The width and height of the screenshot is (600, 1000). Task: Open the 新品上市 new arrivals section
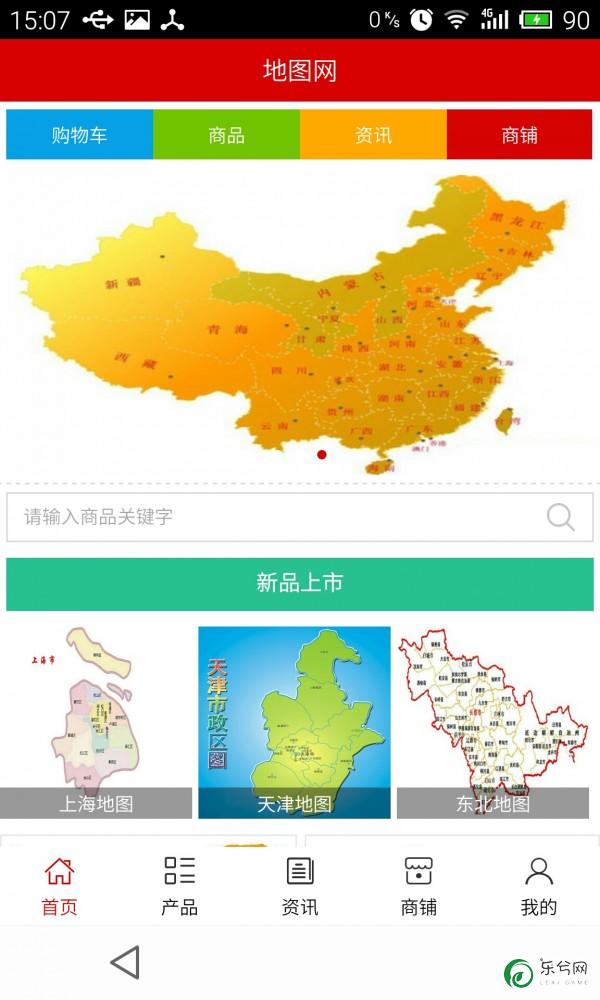(x=300, y=584)
